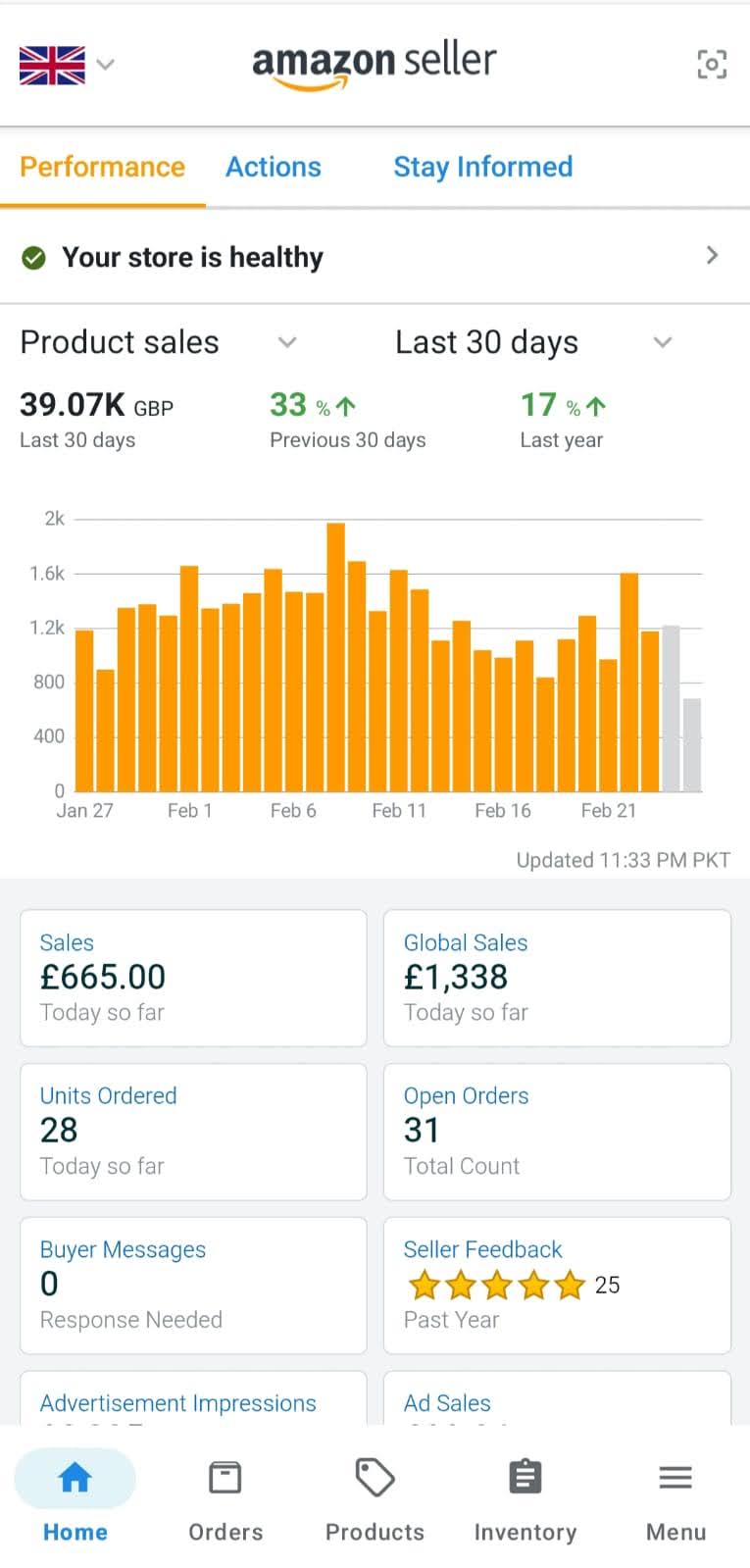This screenshot has width=750, height=1568.
Task: Expand the Product sales metric dropdown
Action: coord(287,342)
